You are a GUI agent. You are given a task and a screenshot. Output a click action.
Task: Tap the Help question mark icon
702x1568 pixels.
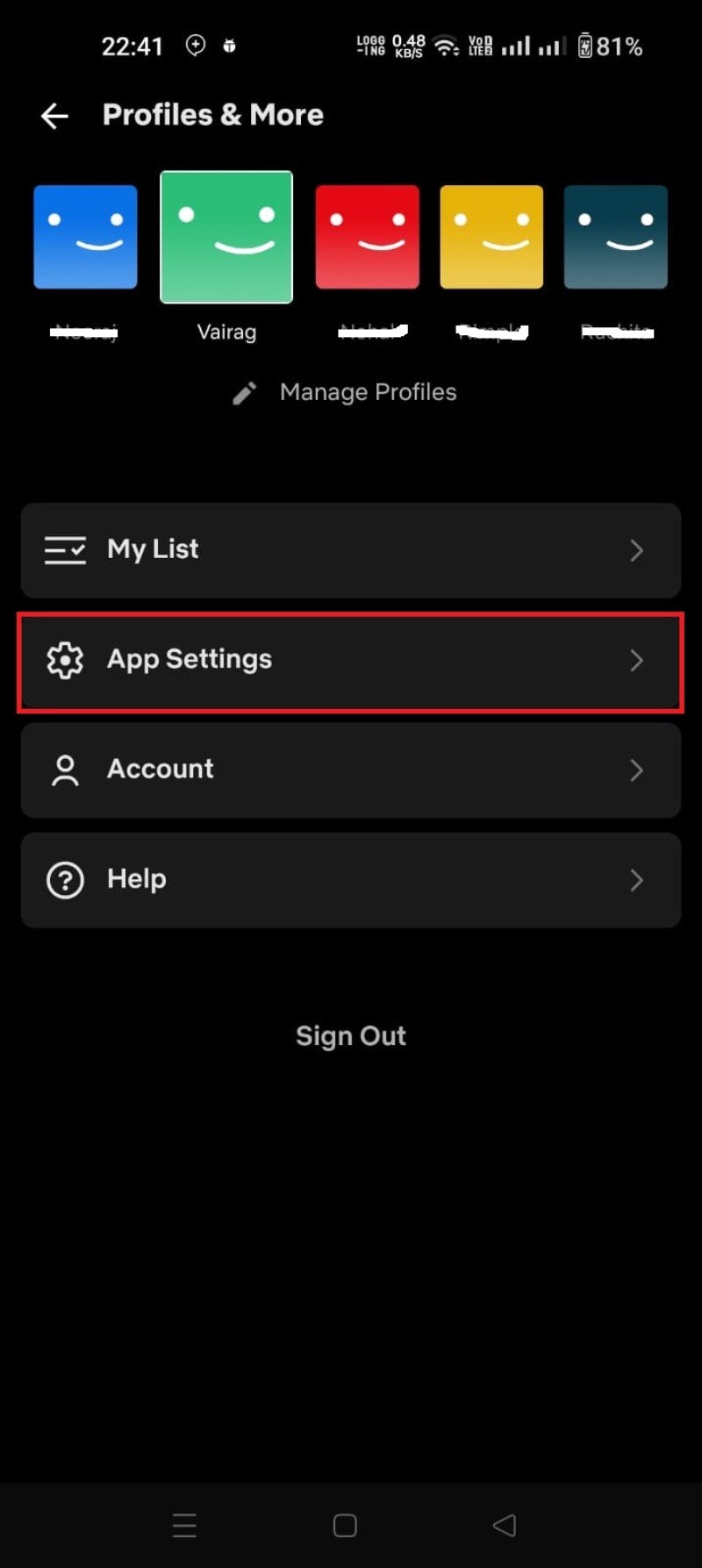pos(63,880)
